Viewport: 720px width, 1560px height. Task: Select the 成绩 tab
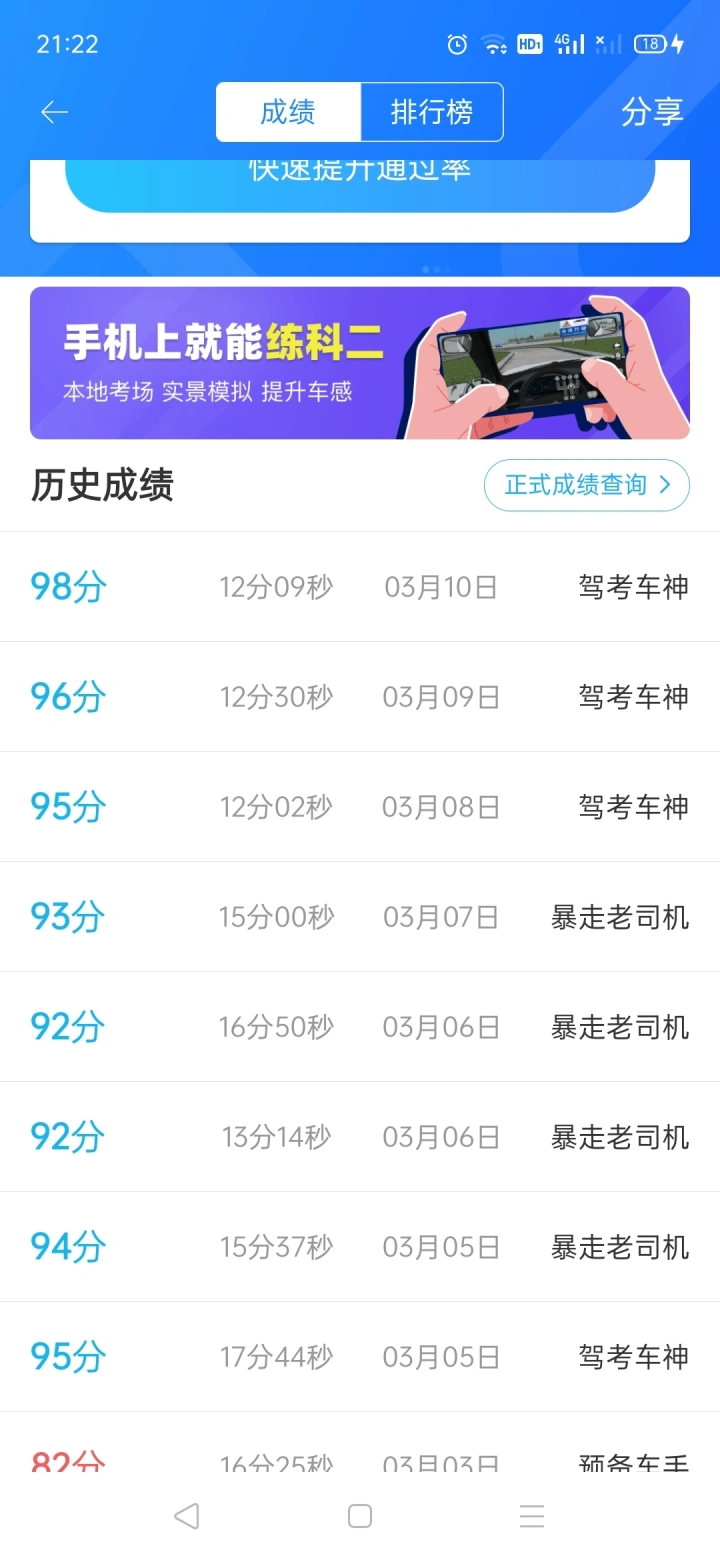click(288, 112)
